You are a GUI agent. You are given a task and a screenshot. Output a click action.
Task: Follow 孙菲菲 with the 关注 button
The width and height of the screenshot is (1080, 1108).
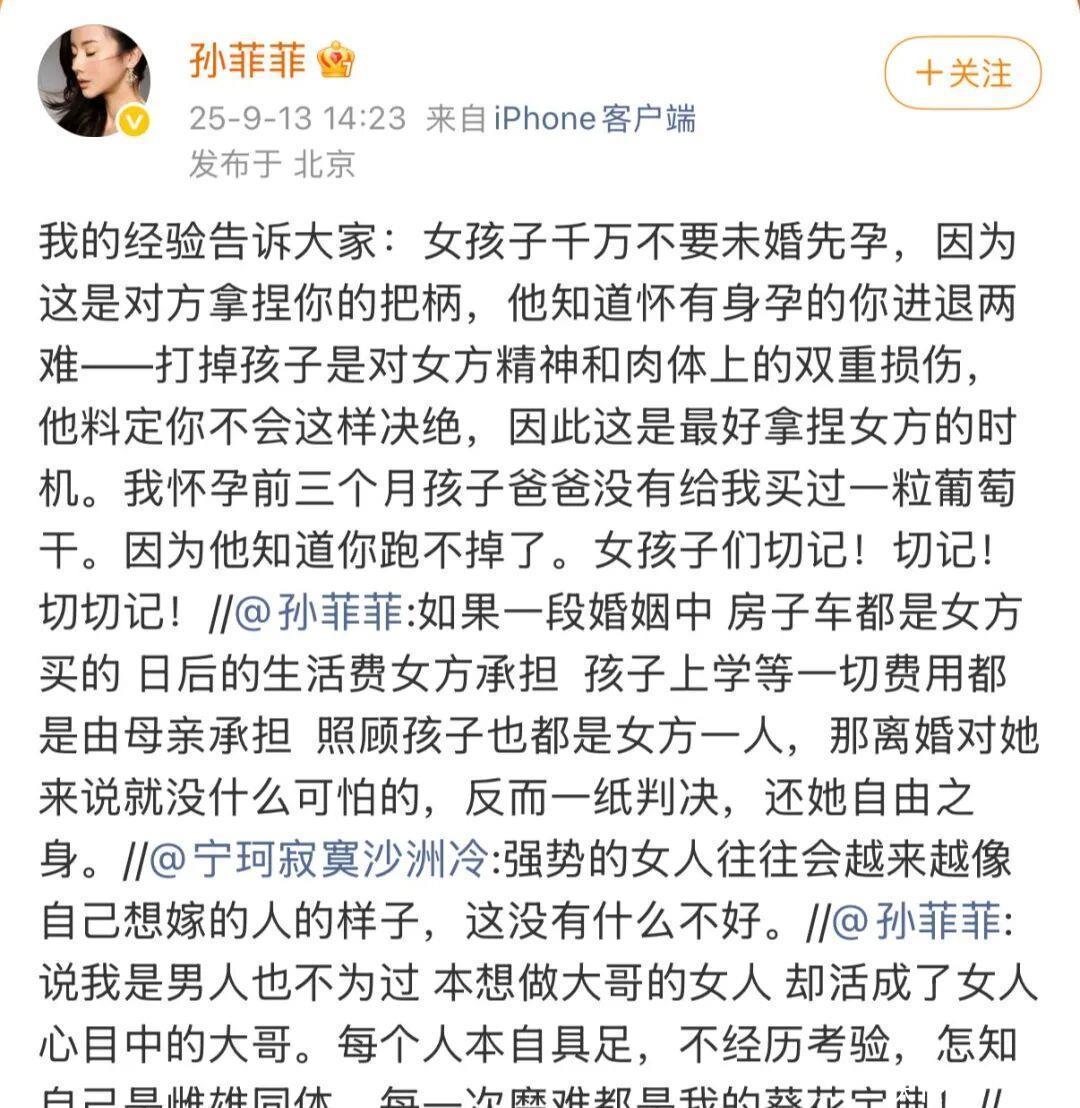click(963, 73)
